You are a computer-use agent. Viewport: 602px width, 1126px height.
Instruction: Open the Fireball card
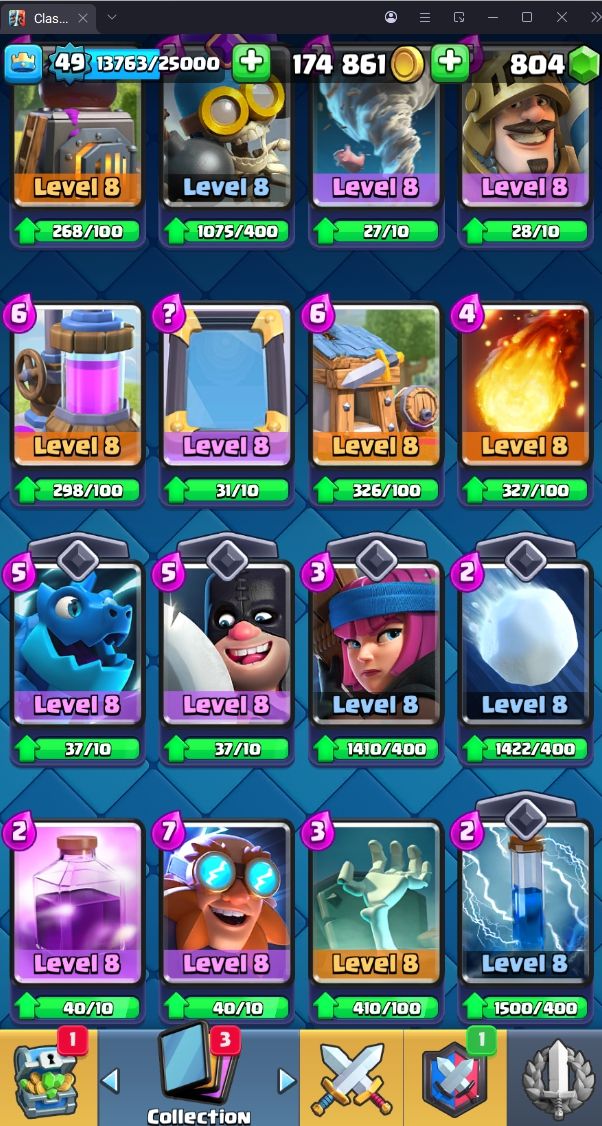pos(525,385)
